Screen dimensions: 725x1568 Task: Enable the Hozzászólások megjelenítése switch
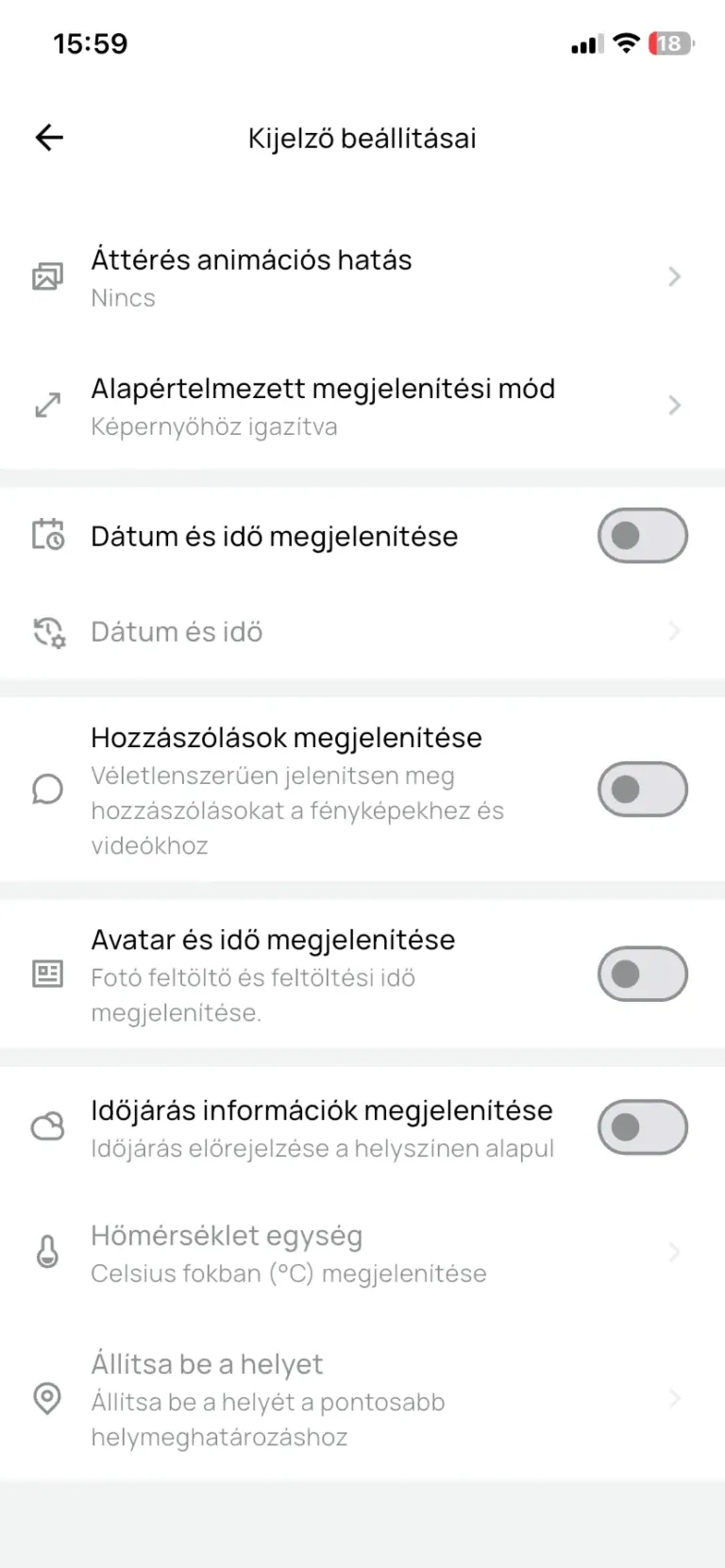click(x=643, y=789)
